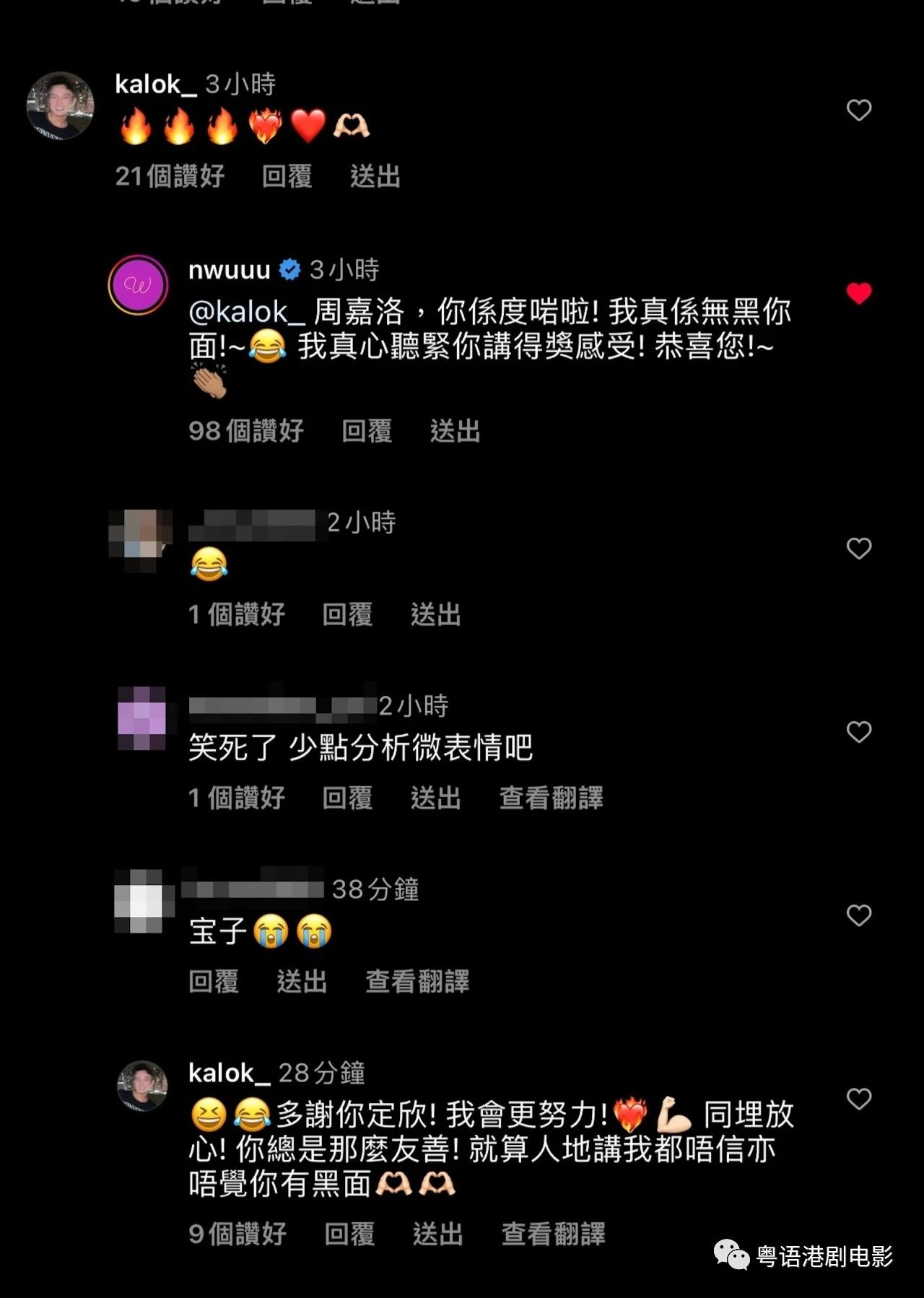924x1298 pixels.
Task: Like the 宝子 comment using its heart
Action: pos(858,915)
